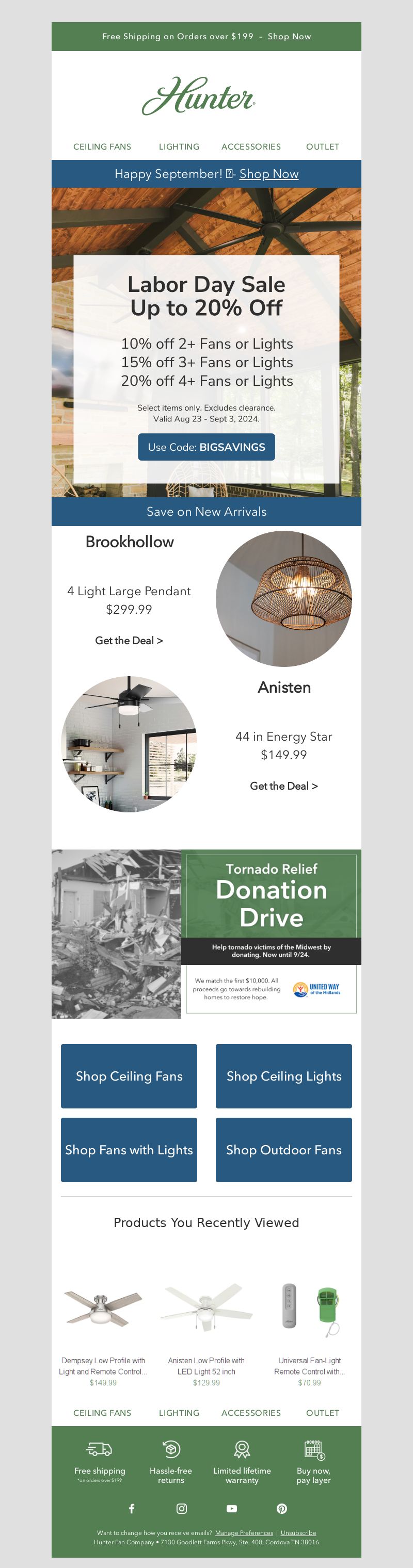Open the Outlet section at top
This screenshot has height=1568, width=413.
(x=322, y=146)
